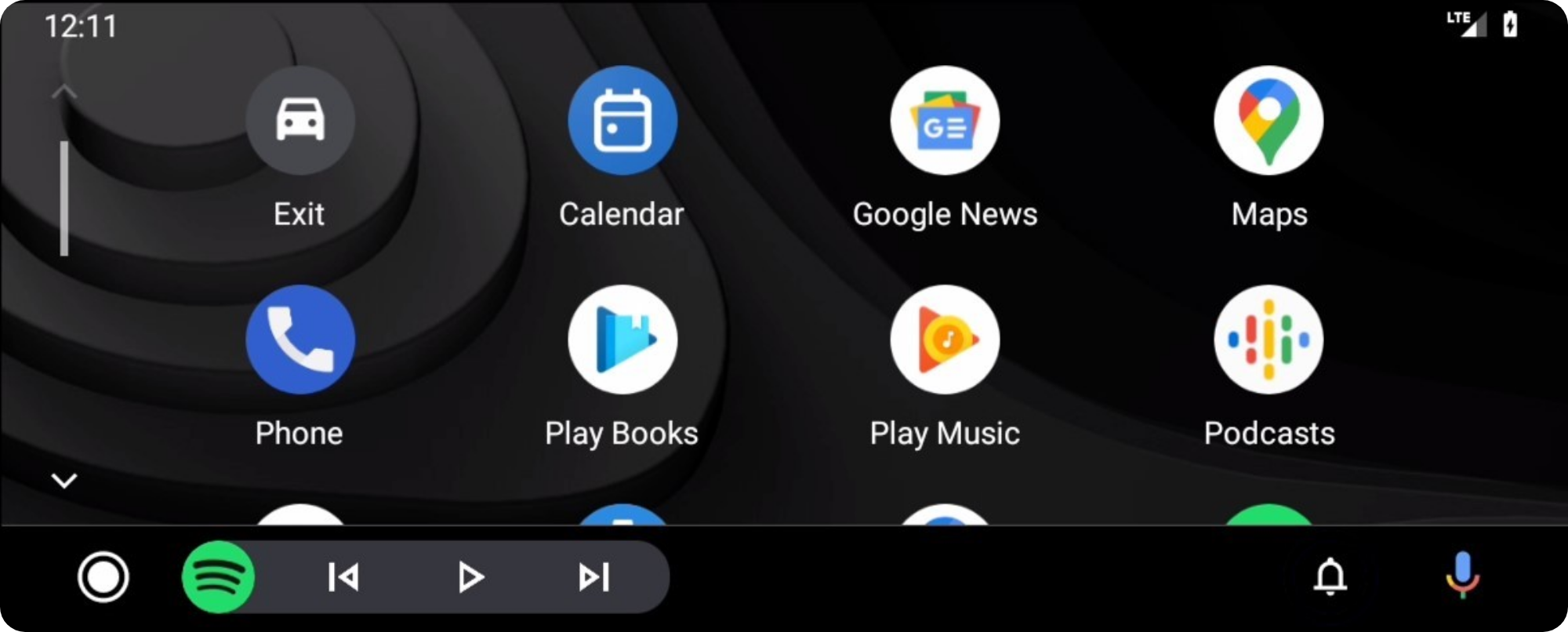Open the Phone app
The image size is (1568, 632).
(x=300, y=340)
